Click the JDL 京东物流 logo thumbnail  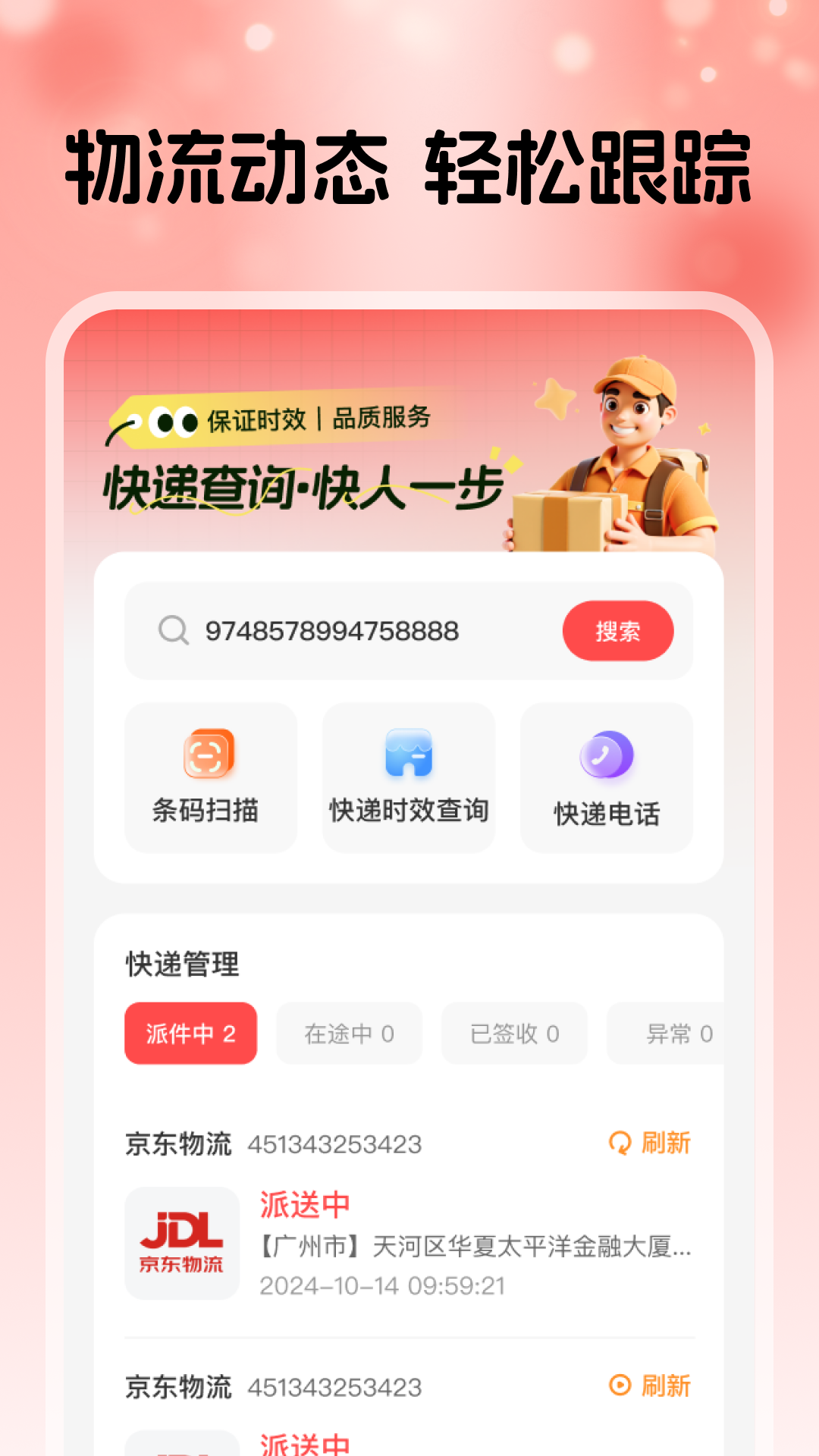[182, 1243]
